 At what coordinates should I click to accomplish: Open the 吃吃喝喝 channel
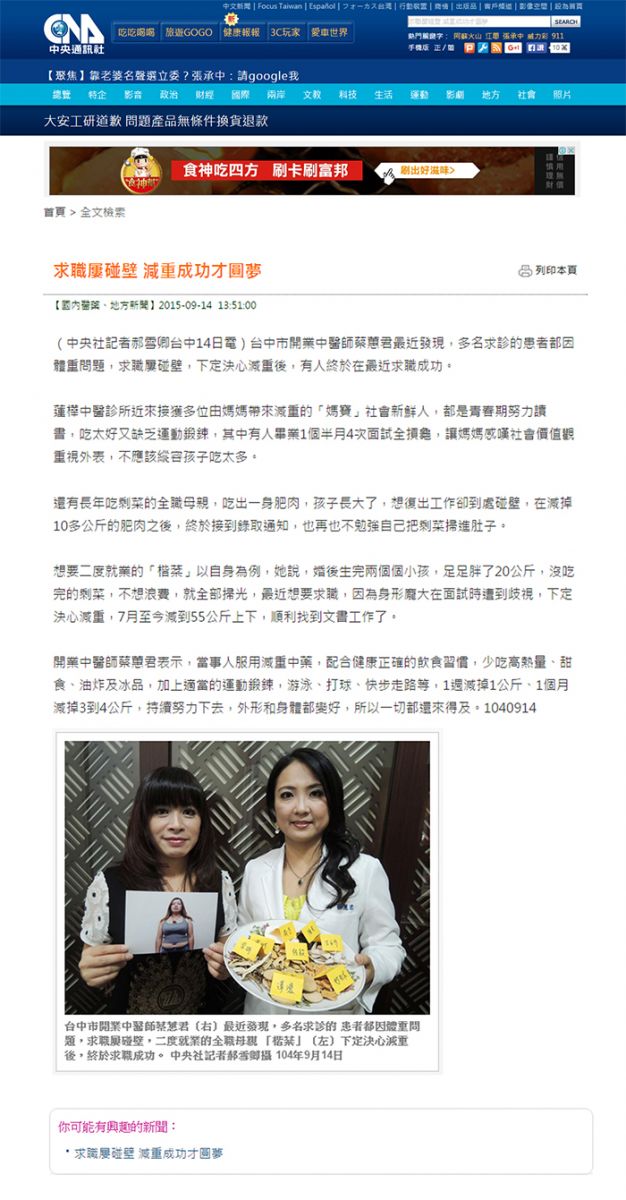click(136, 33)
